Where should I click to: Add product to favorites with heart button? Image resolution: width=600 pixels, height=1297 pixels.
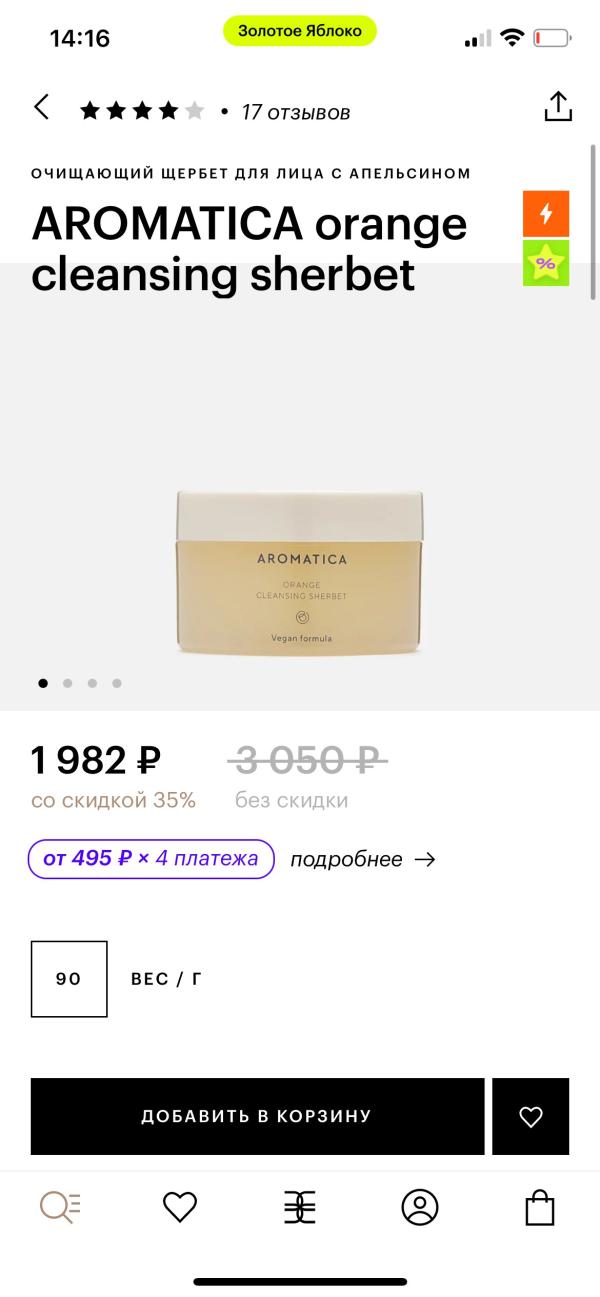pos(531,1116)
